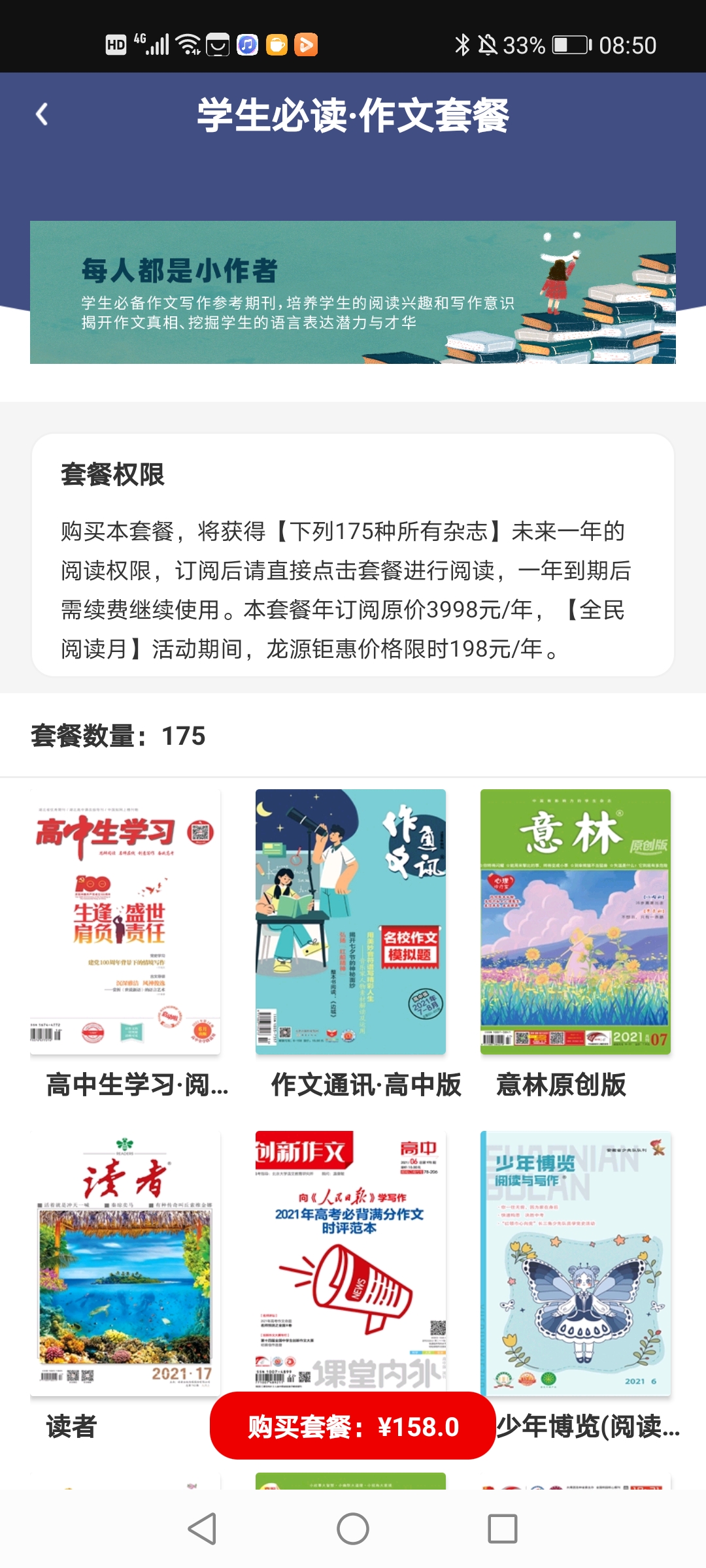Open the 高中生学习·阅读 magazine cover
706x1568 pixels.
click(x=126, y=921)
